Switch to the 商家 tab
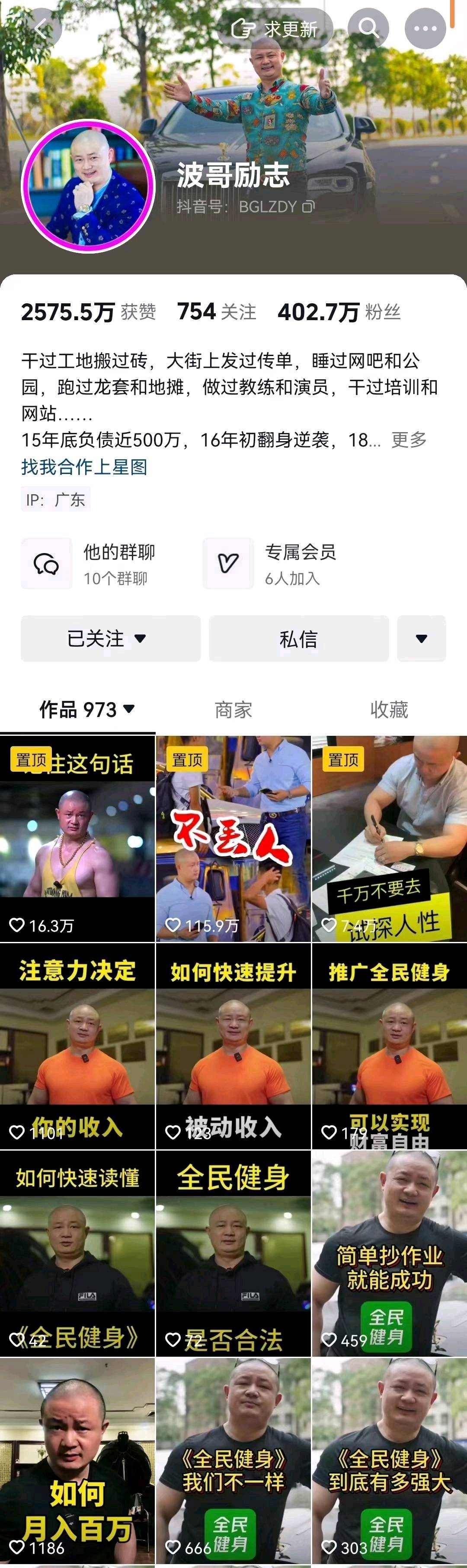The image size is (467, 1568). pyautogui.click(x=233, y=710)
